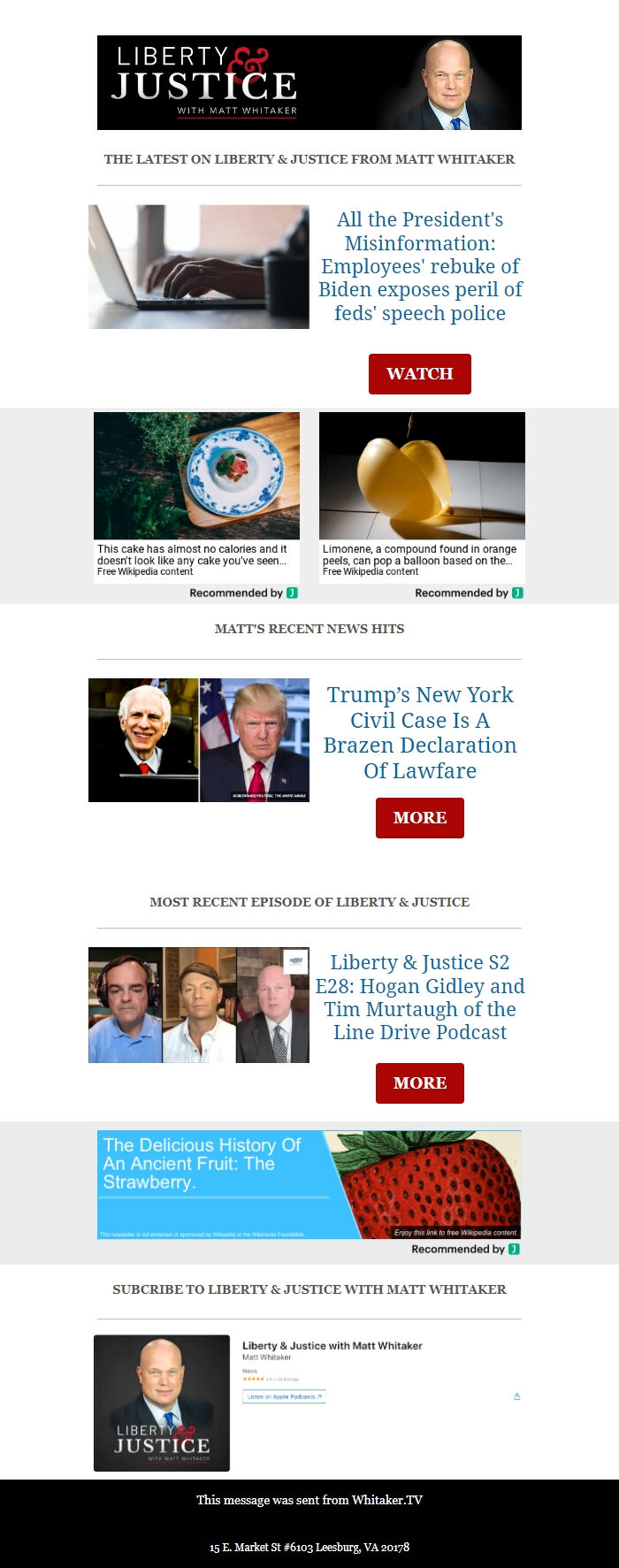This screenshot has height=1568, width=619.
Task: Open the 'All the President's Misinformation' headline
Action: (420, 266)
